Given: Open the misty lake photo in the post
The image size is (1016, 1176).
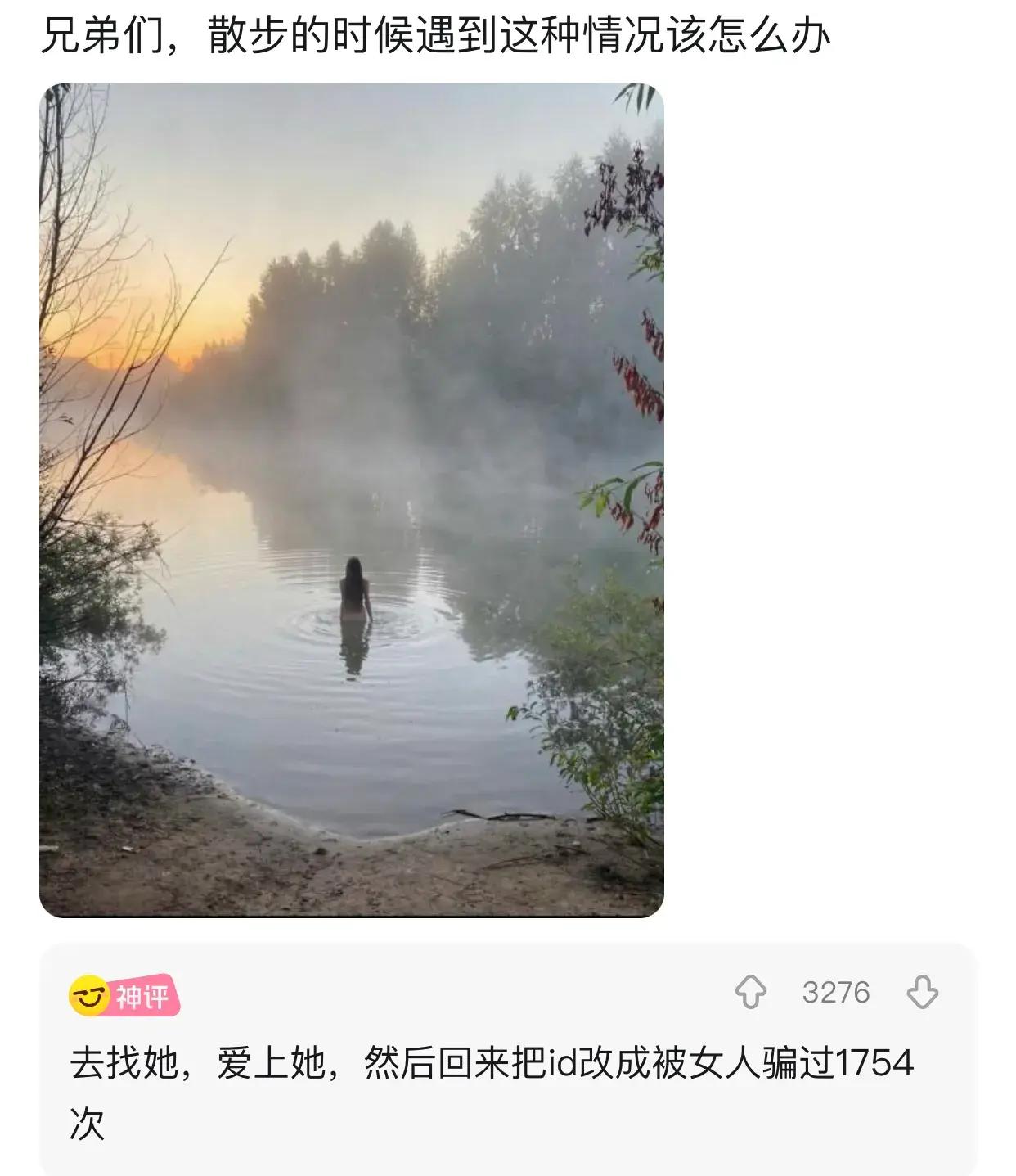Looking at the screenshot, I should click(352, 500).
